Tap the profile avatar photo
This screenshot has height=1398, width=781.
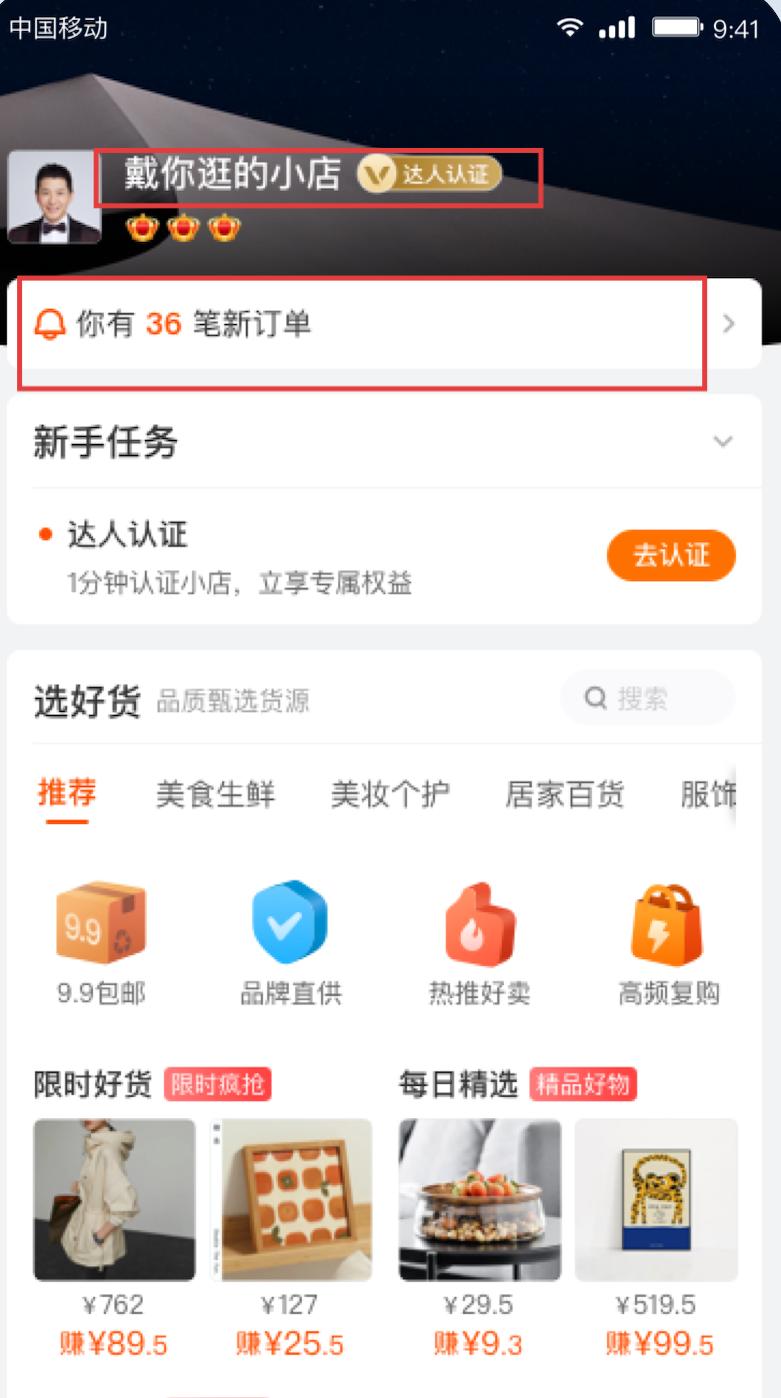tap(54, 197)
